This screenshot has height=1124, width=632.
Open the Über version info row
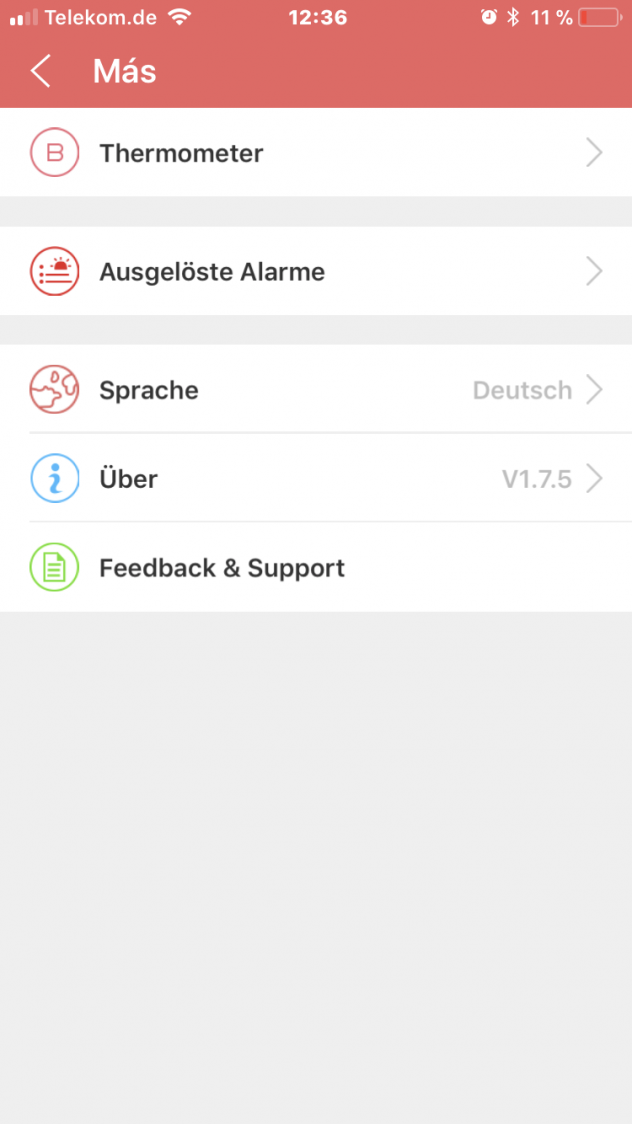316,478
